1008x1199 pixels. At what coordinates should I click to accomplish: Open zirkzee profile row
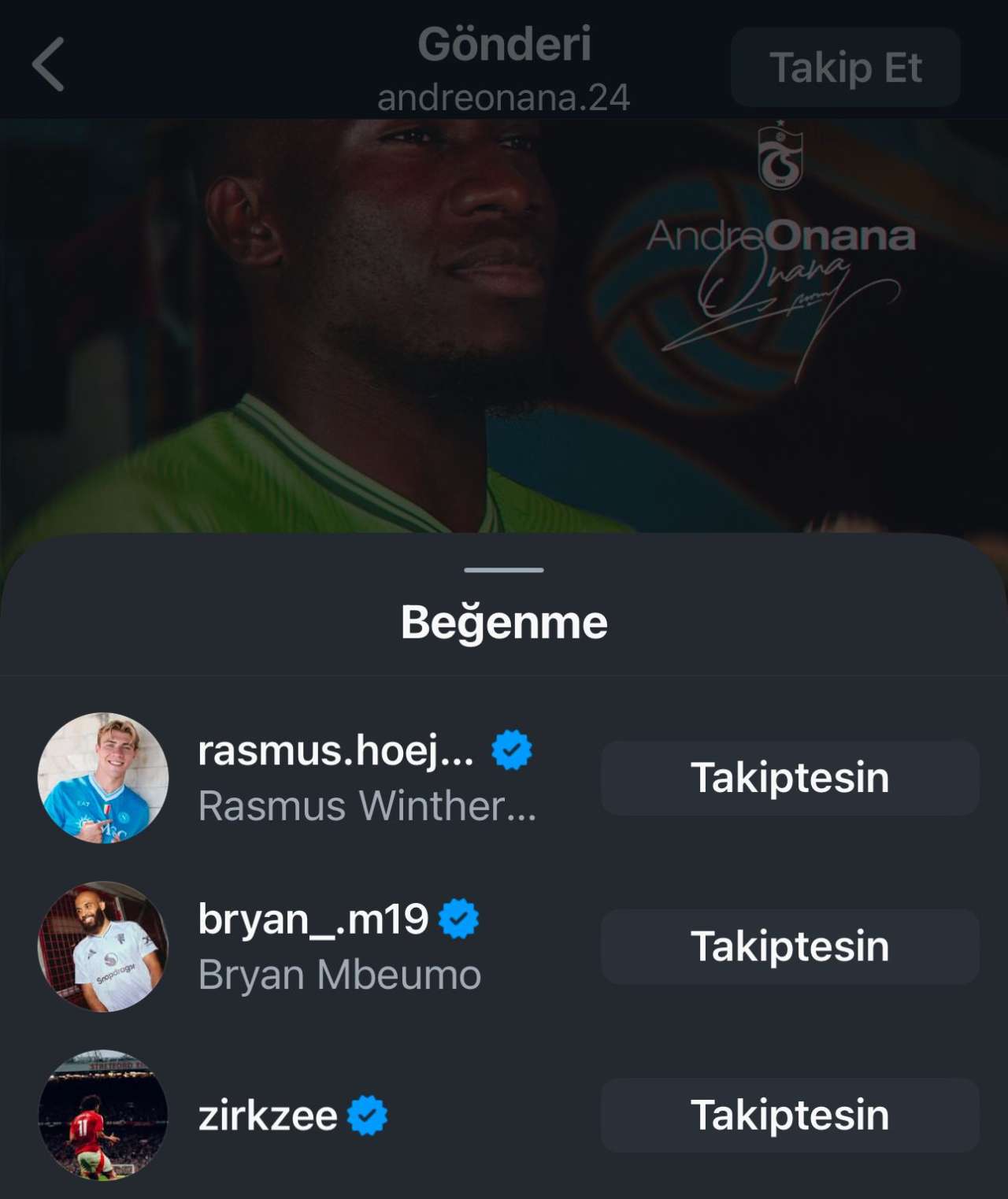click(x=268, y=1116)
